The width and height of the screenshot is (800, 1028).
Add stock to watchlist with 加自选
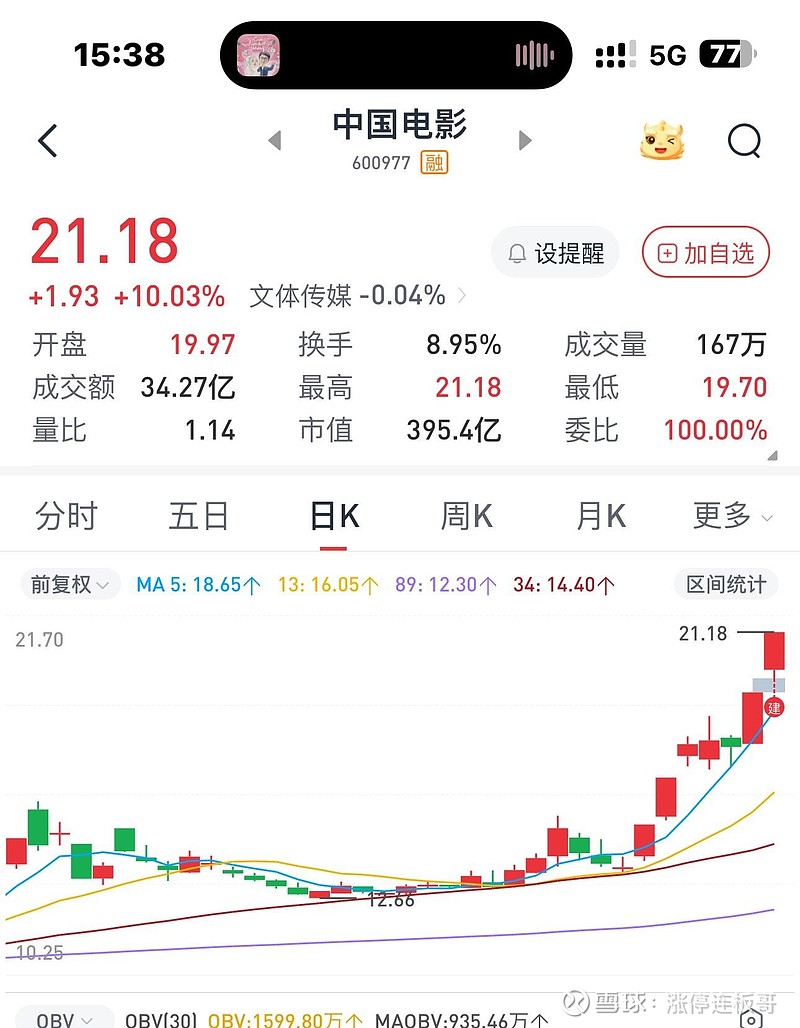[705, 254]
